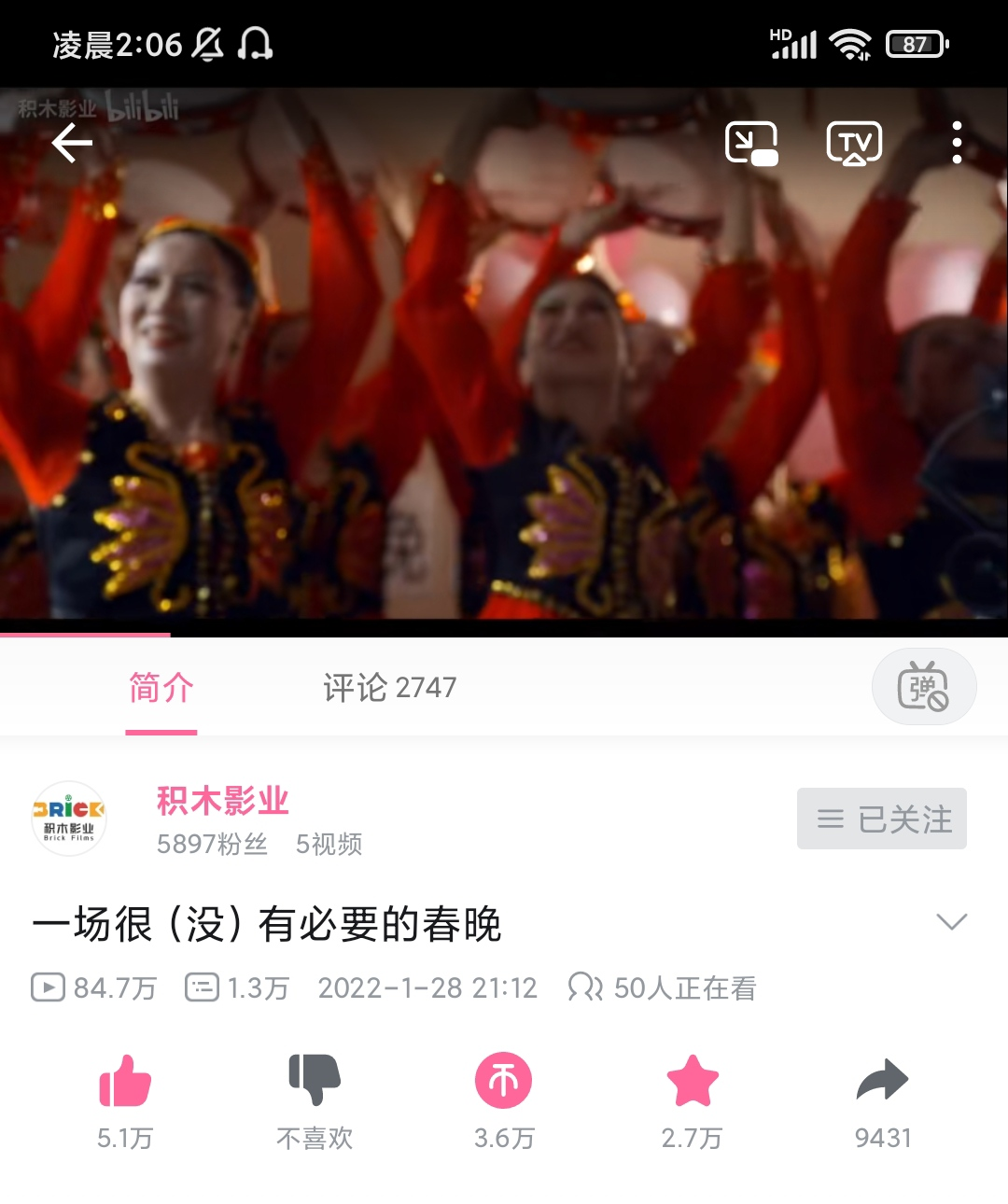The height and width of the screenshot is (1204, 1008).
Task: Open the 积木影业 uploader name
Action: 222,801
